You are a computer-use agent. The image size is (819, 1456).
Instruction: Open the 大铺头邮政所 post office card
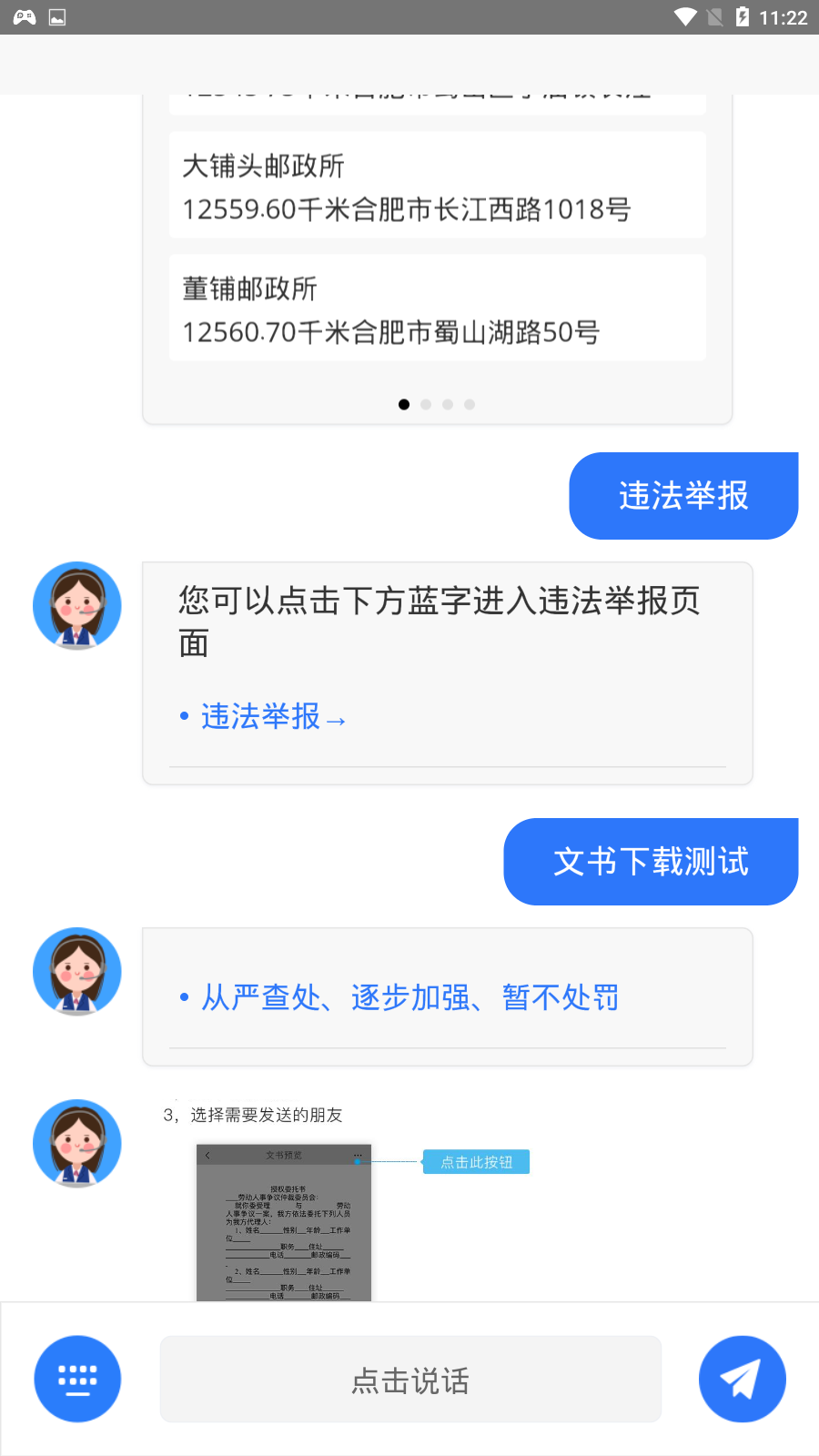437,184
